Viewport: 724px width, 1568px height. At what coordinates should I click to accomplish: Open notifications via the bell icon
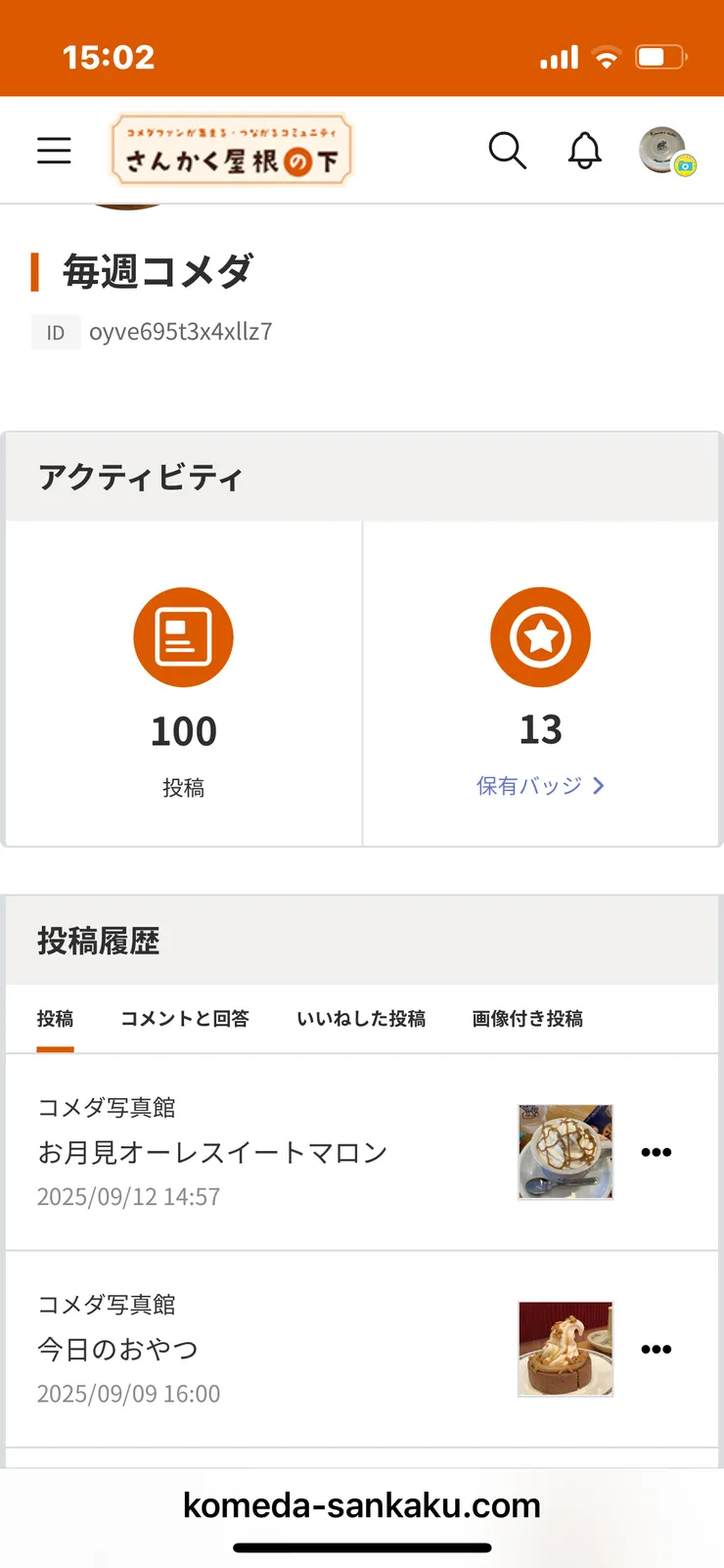584,151
